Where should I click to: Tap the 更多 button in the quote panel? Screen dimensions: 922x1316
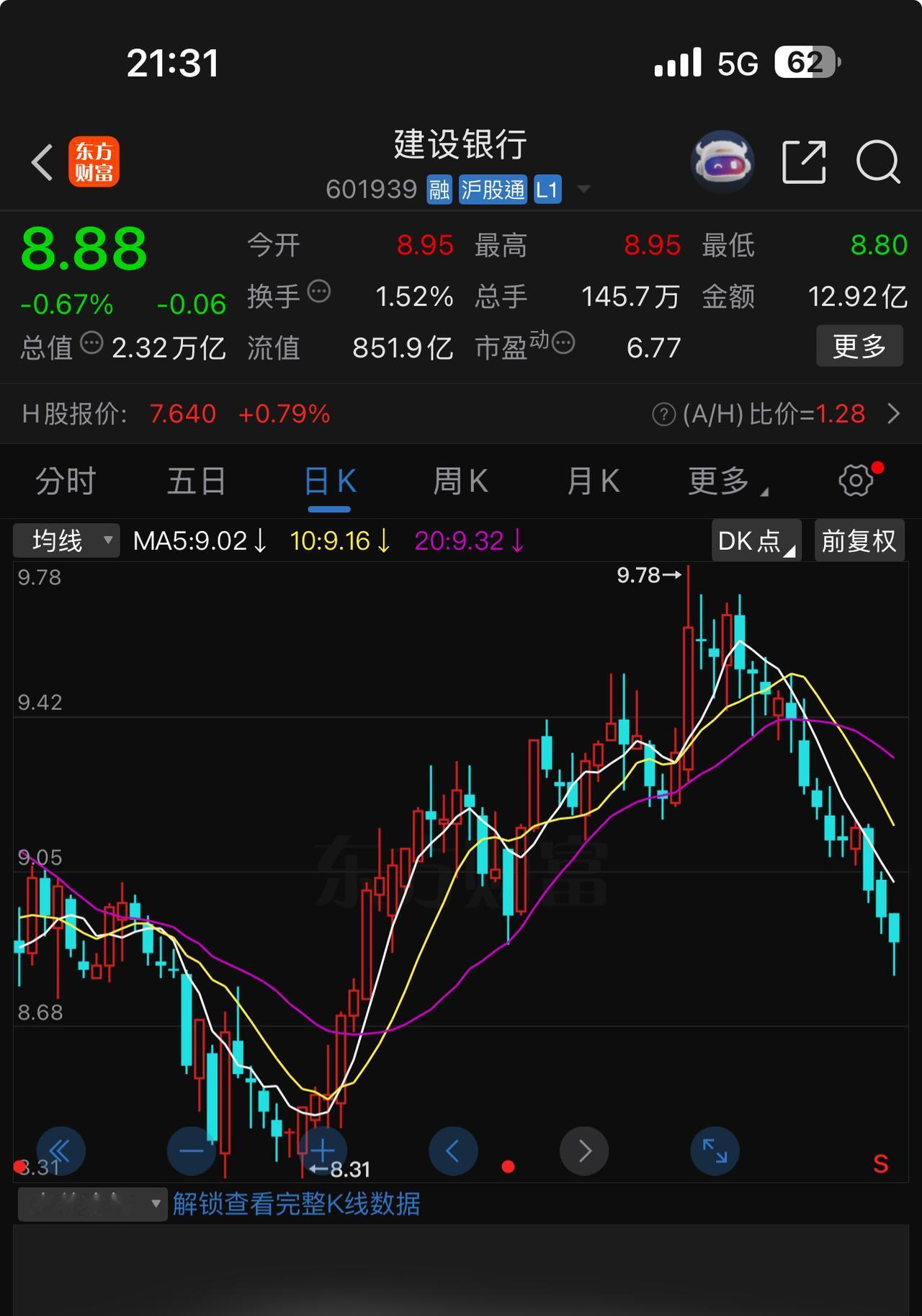coord(859,347)
